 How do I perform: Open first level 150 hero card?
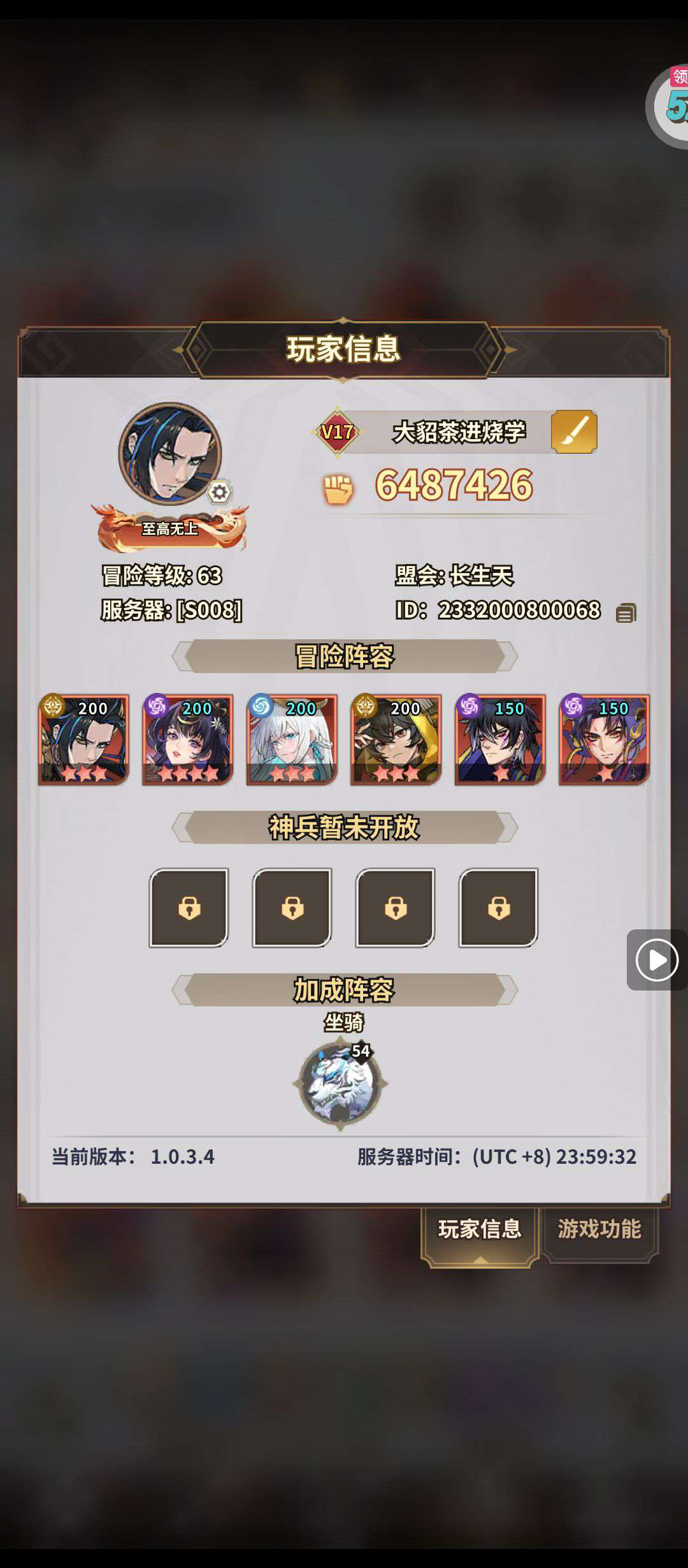point(500,740)
